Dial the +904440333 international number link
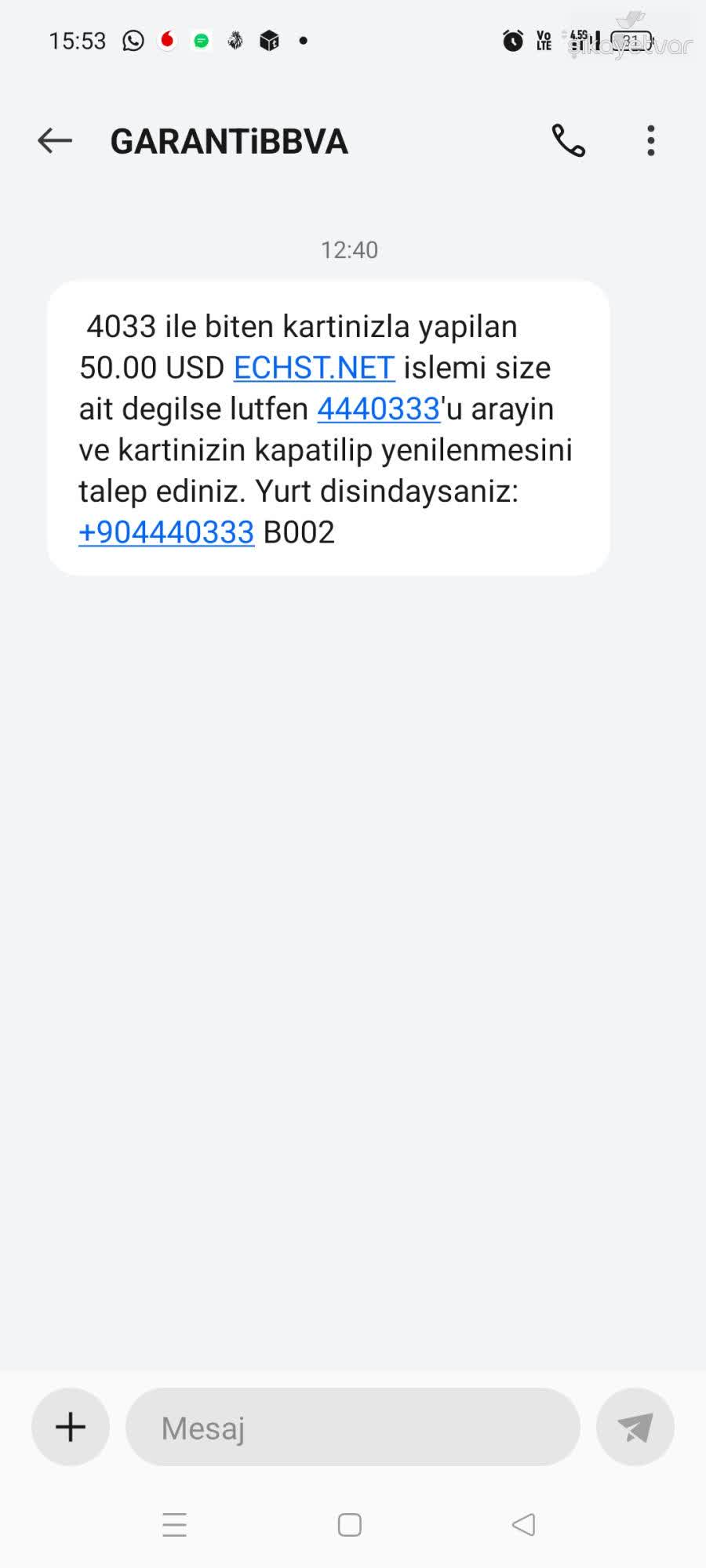The height and width of the screenshot is (1568, 706). (x=166, y=532)
